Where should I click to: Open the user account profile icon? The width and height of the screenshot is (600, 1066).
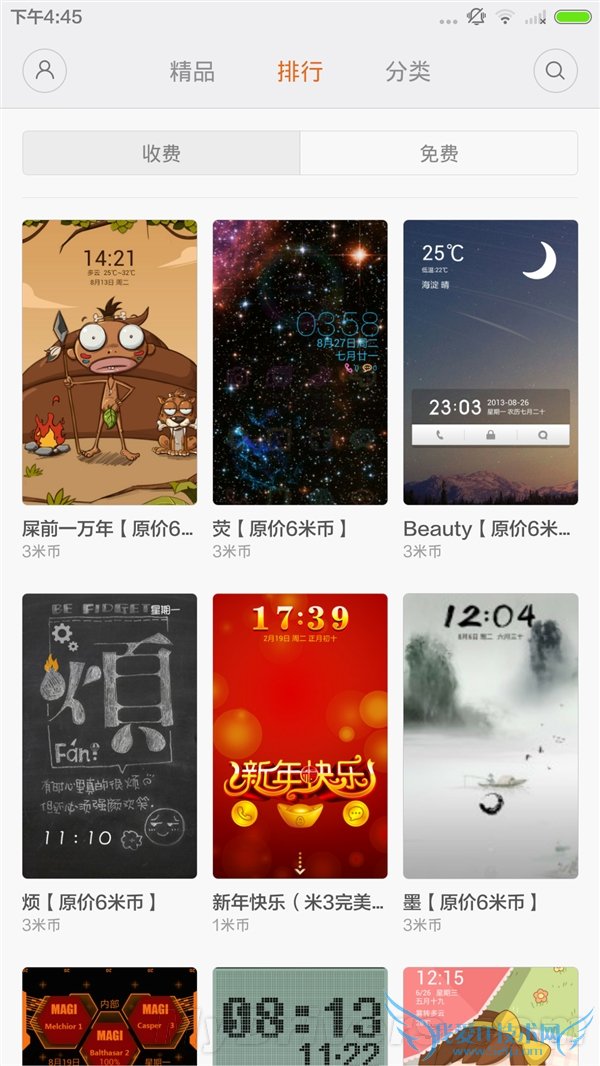click(45, 71)
